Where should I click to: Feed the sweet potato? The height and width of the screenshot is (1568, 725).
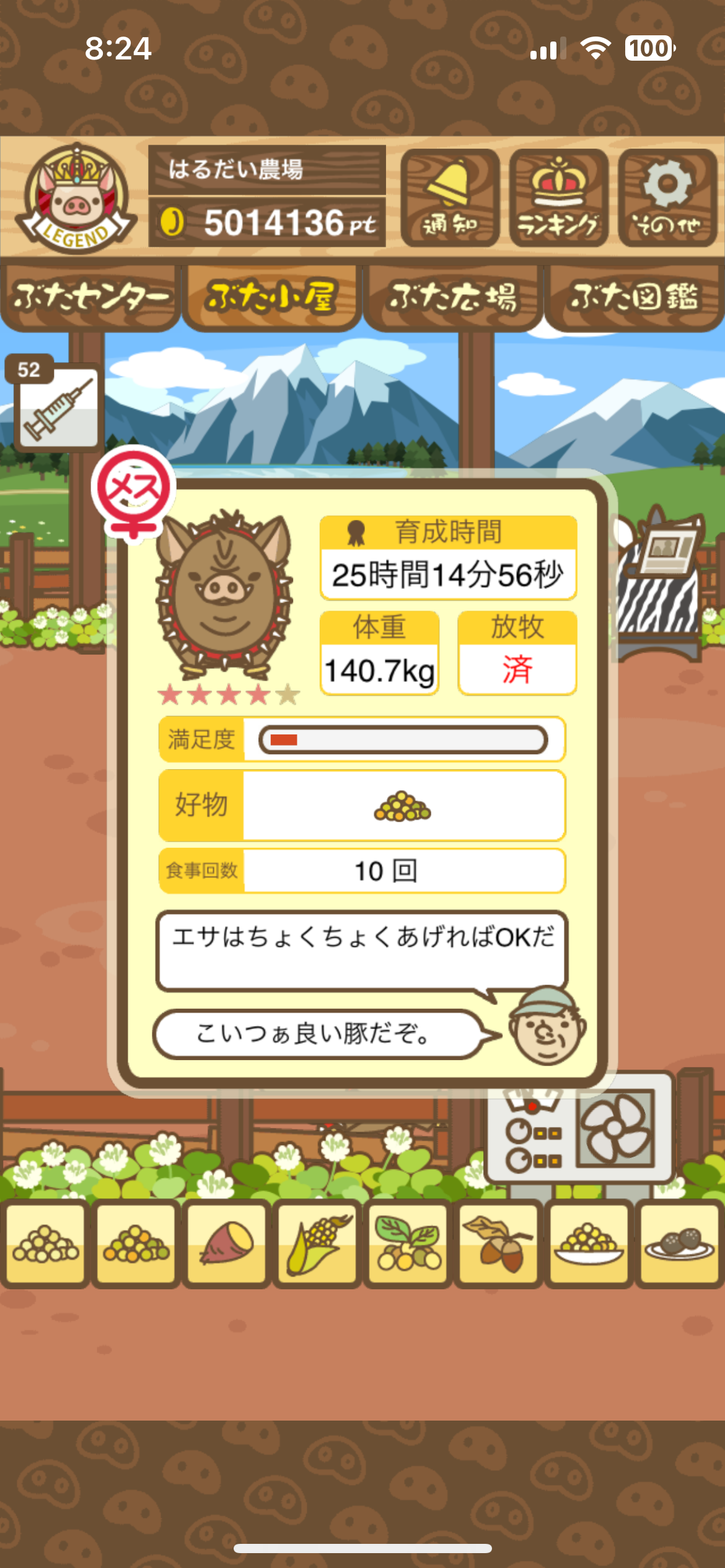click(227, 1243)
